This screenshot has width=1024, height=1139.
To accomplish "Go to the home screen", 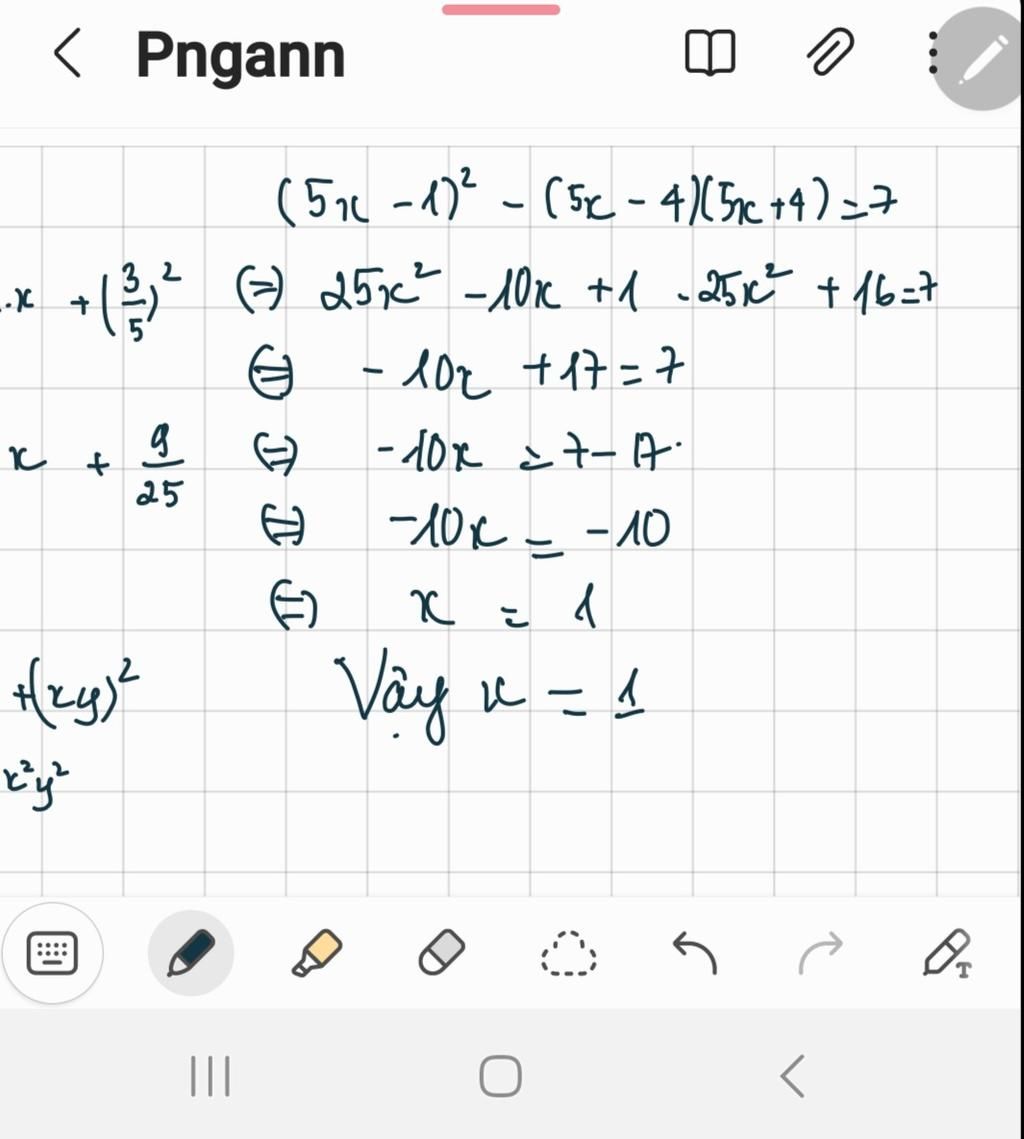I will pyautogui.click(x=500, y=1077).
